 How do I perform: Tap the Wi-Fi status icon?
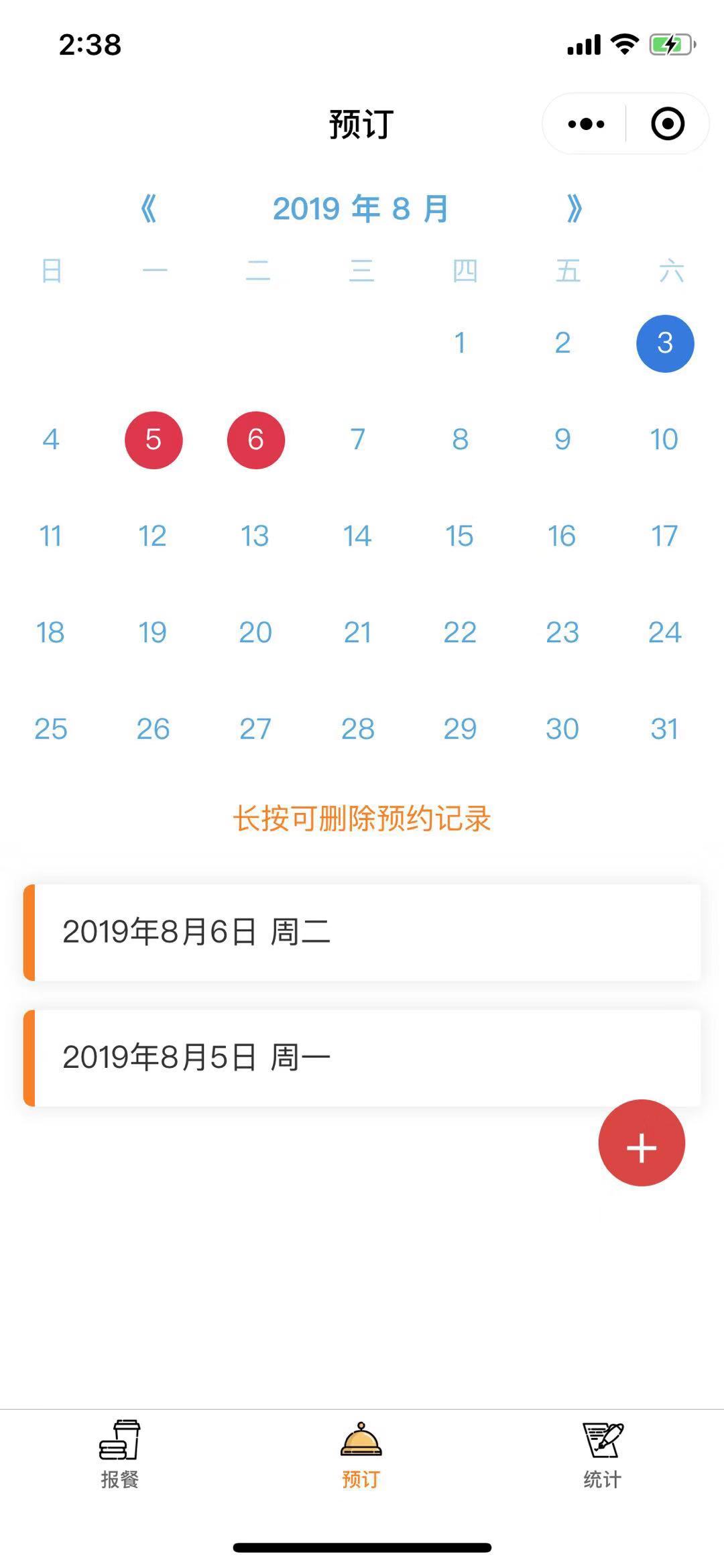point(623,44)
